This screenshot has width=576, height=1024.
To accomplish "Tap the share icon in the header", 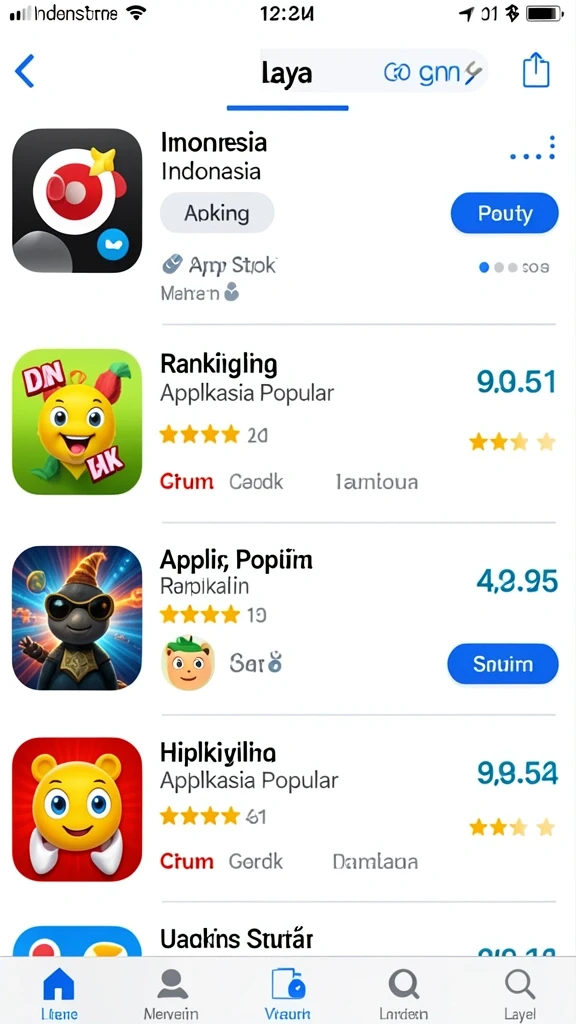I will tap(536, 71).
